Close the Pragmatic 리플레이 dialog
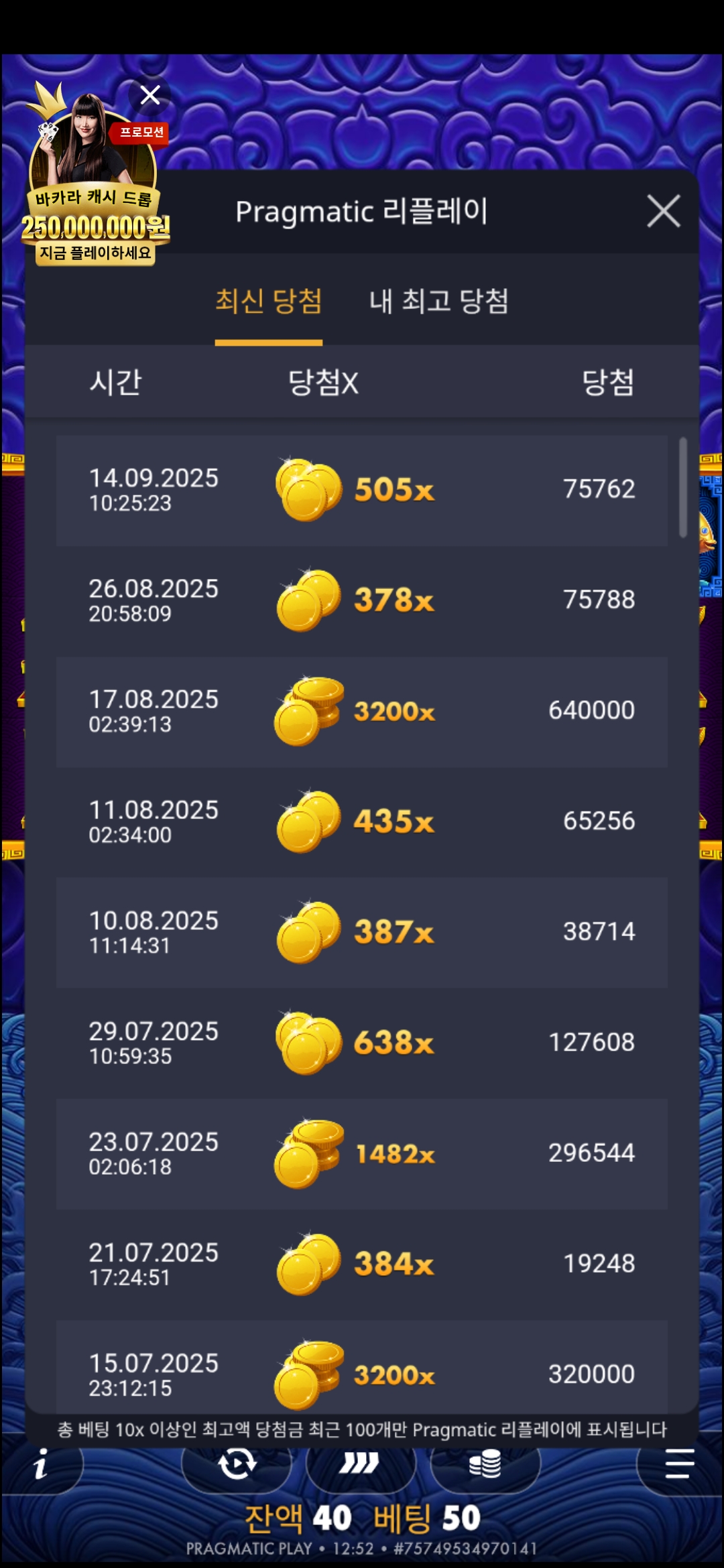The width and height of the screenshot is (724, 1568). [664, 211]
